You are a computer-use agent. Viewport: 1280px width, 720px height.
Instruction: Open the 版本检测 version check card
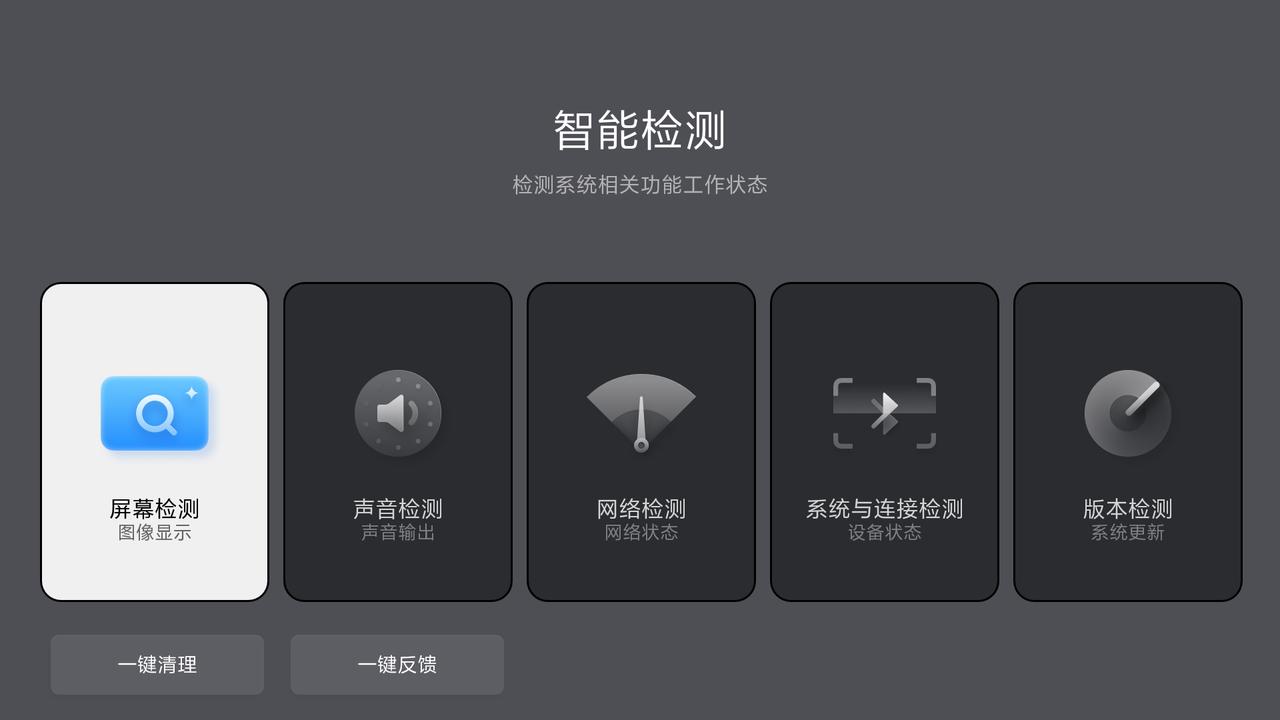1127,442
